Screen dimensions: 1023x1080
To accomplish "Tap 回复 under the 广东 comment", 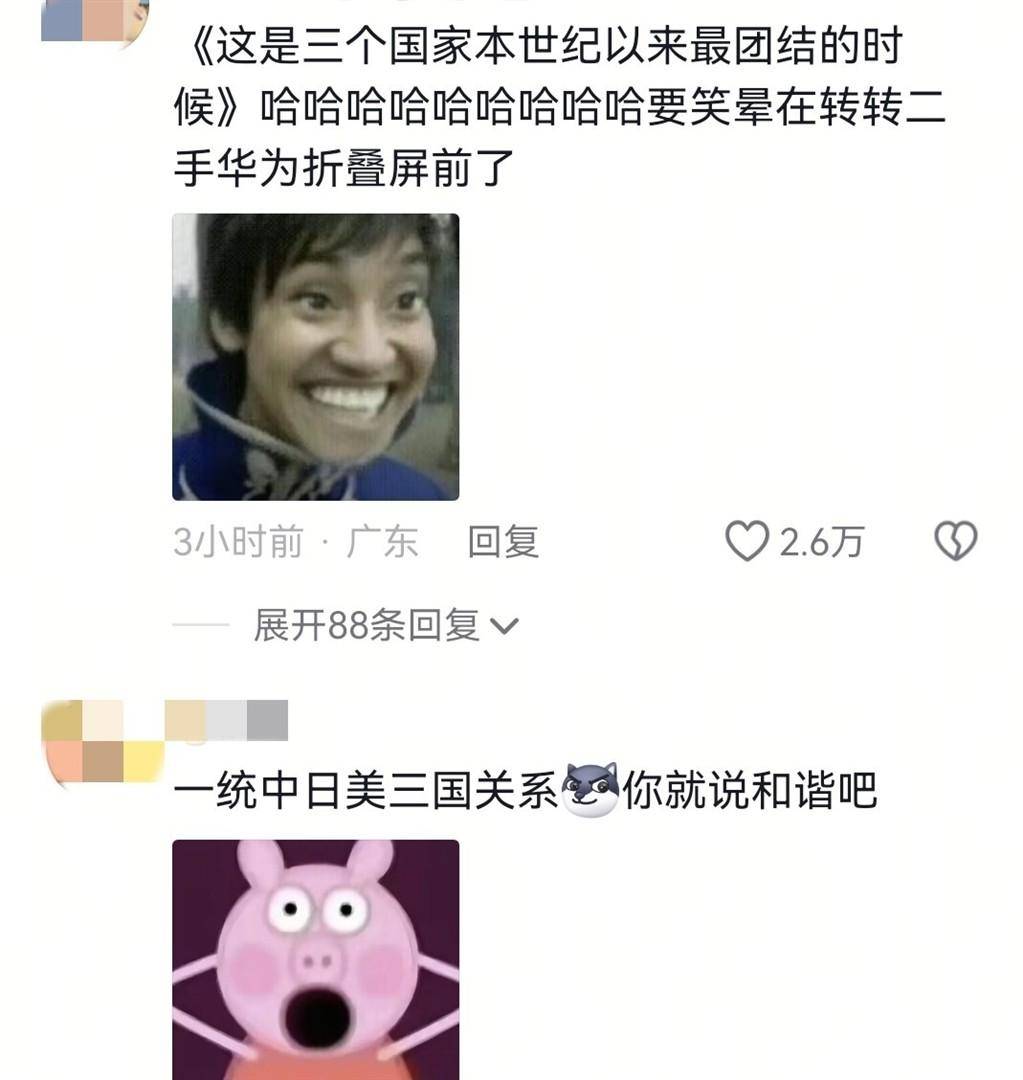I will coord(503,542).
